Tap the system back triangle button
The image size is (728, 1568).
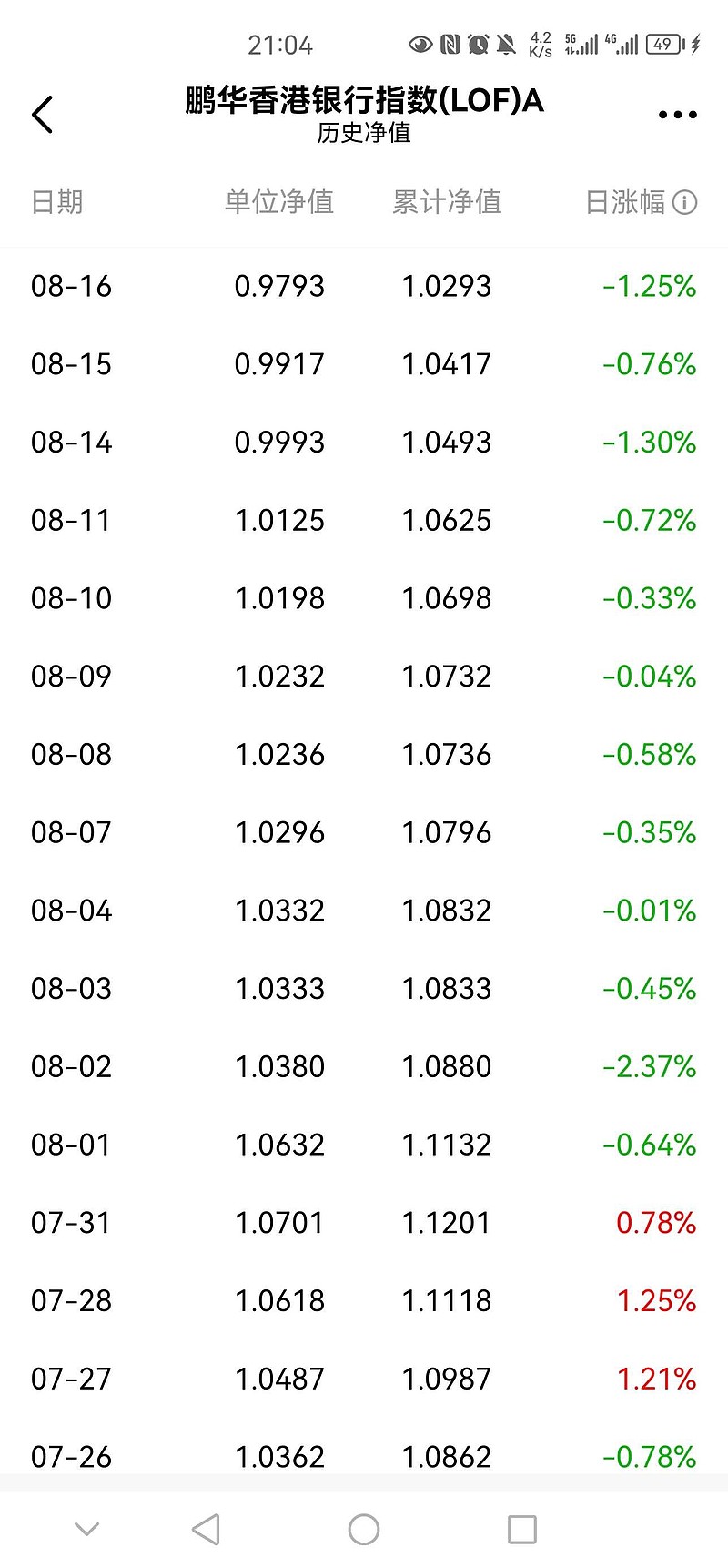click(206, 1529)
